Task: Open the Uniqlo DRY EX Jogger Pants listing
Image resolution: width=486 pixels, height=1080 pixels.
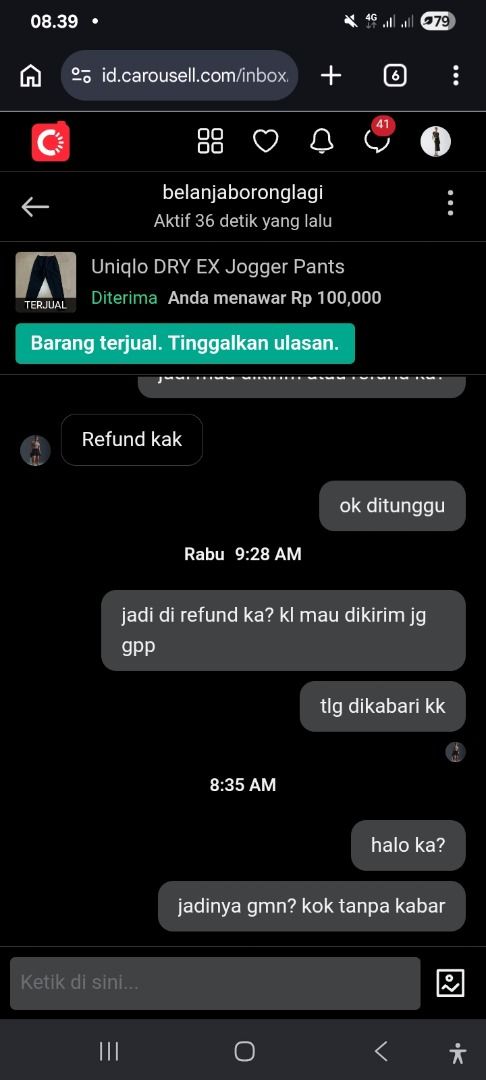Action: [218, 267]
